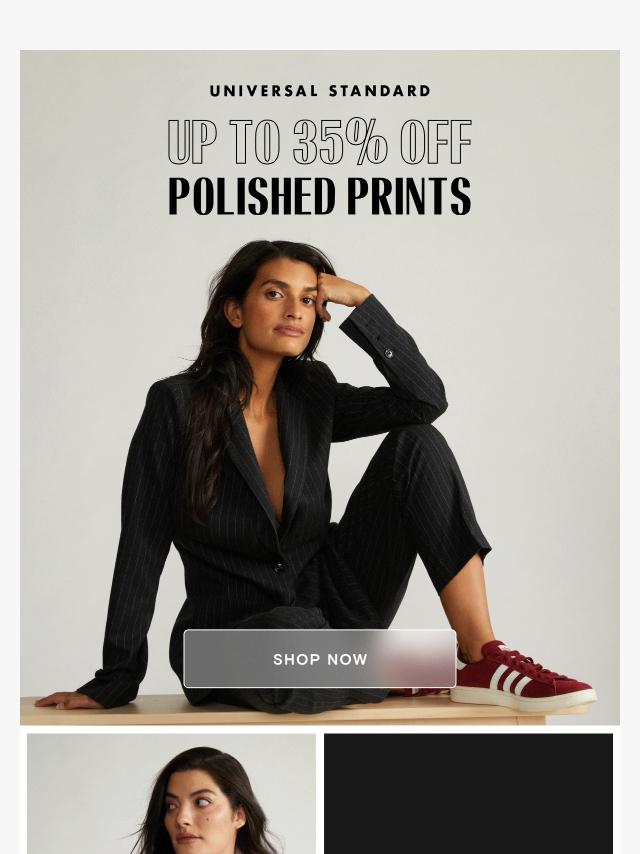The width and height of the screenshot is (640, 854).
Task: Tap the Shop Now button
Action: pyautogui.click(x=320, y=659)
